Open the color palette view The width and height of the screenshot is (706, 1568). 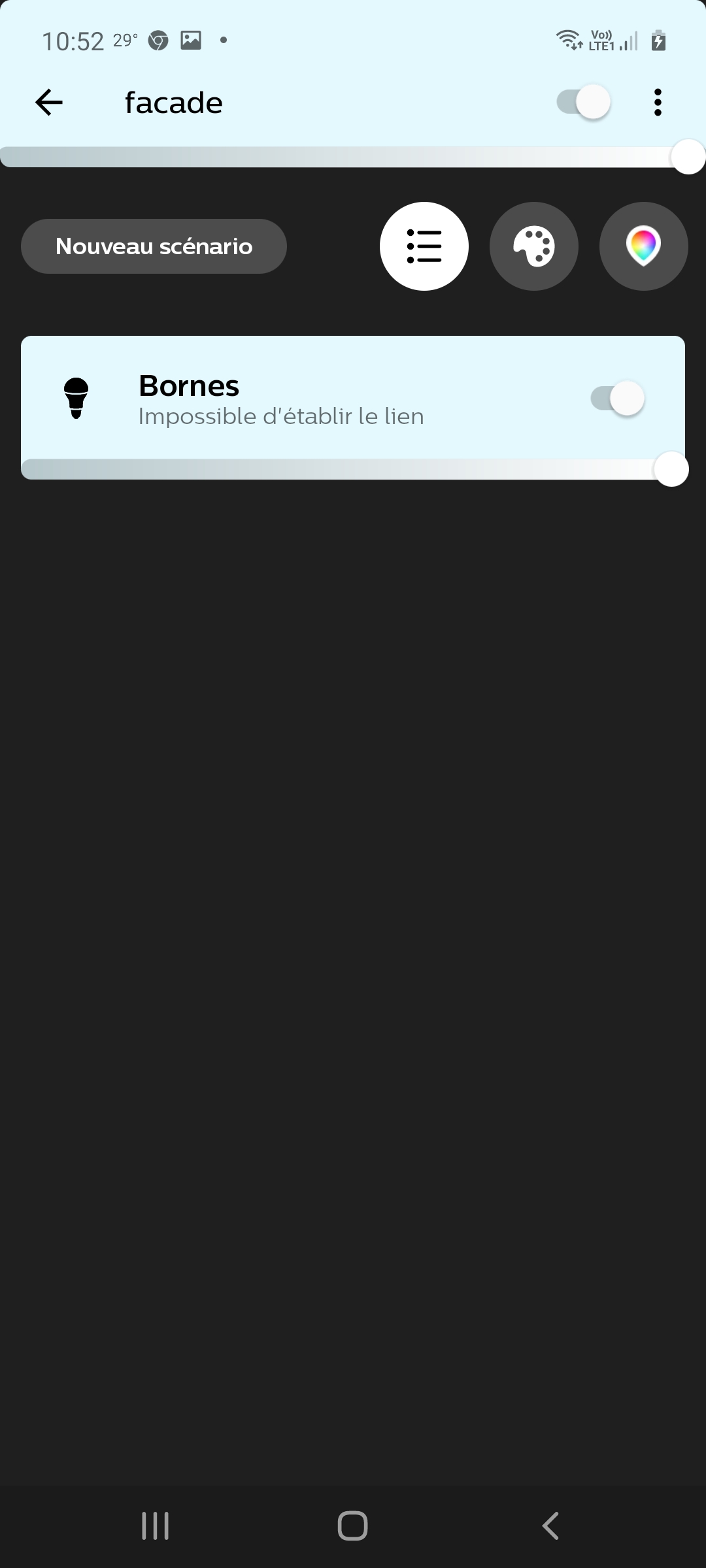click(x=534, y=246)
